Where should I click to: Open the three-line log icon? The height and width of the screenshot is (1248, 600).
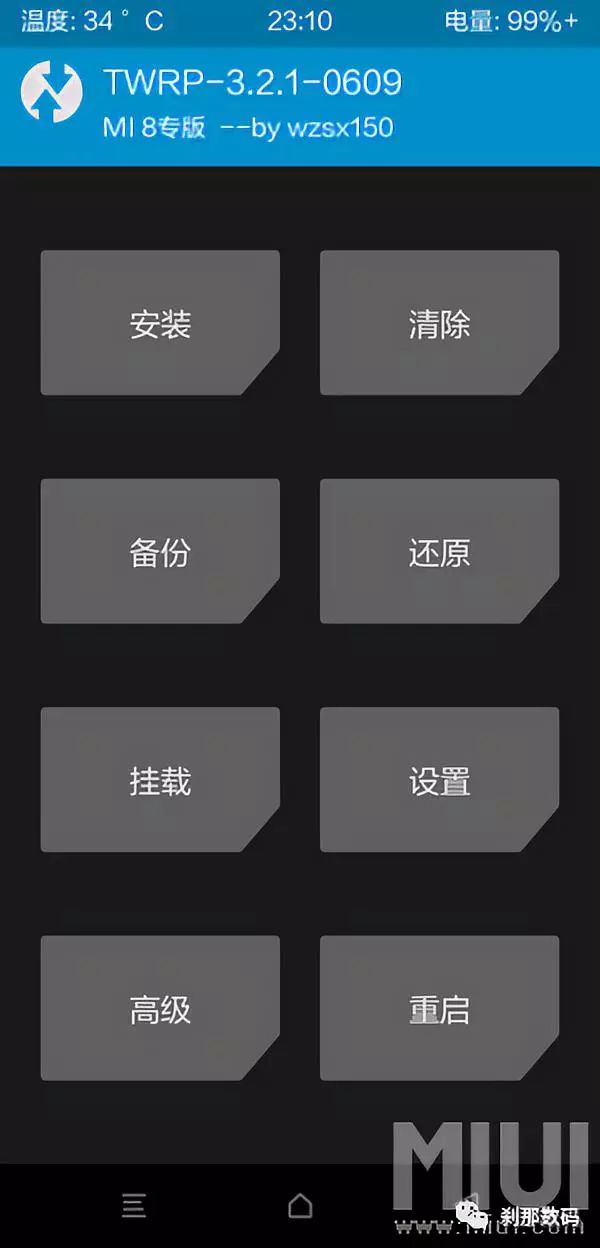[134, 1206]
